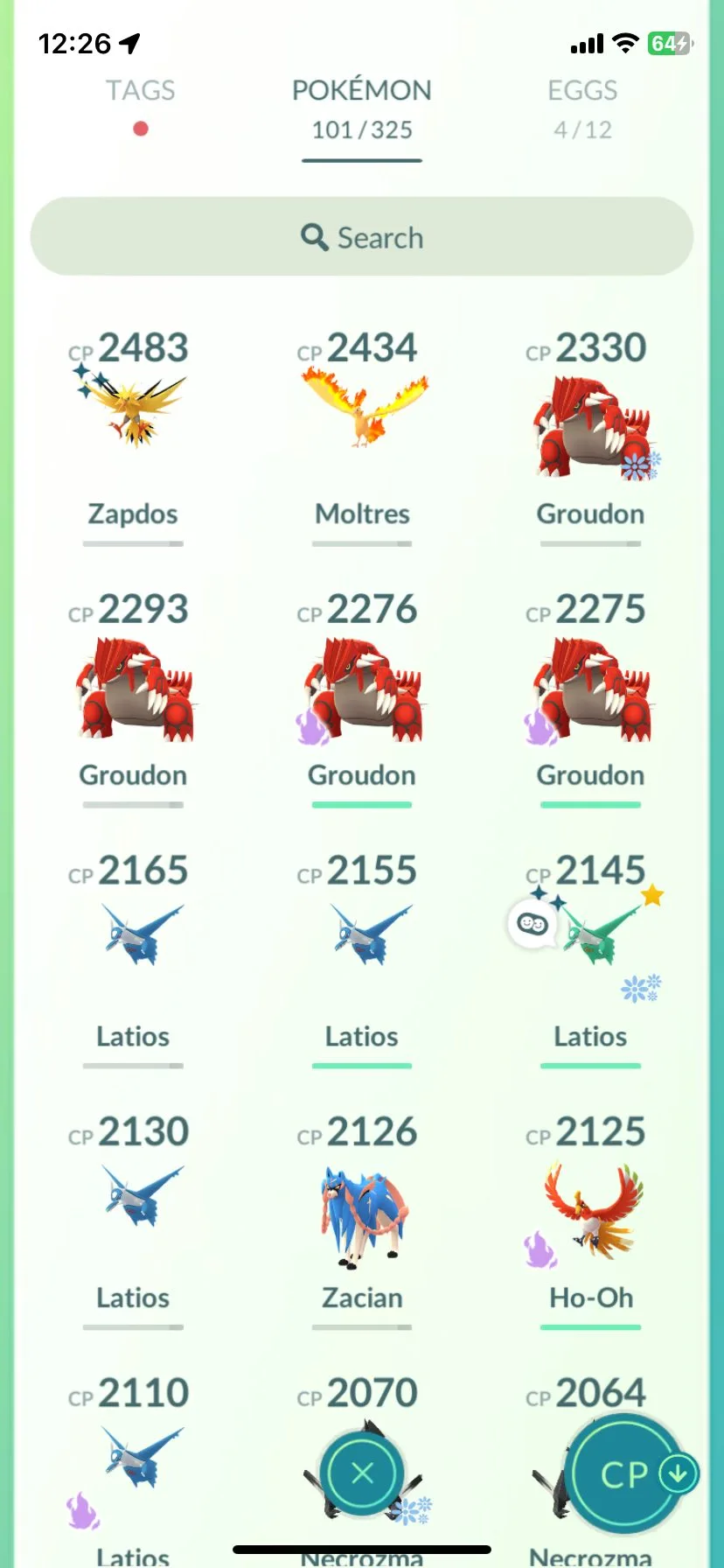View the CP 2155 Latios

pos(362,936)
